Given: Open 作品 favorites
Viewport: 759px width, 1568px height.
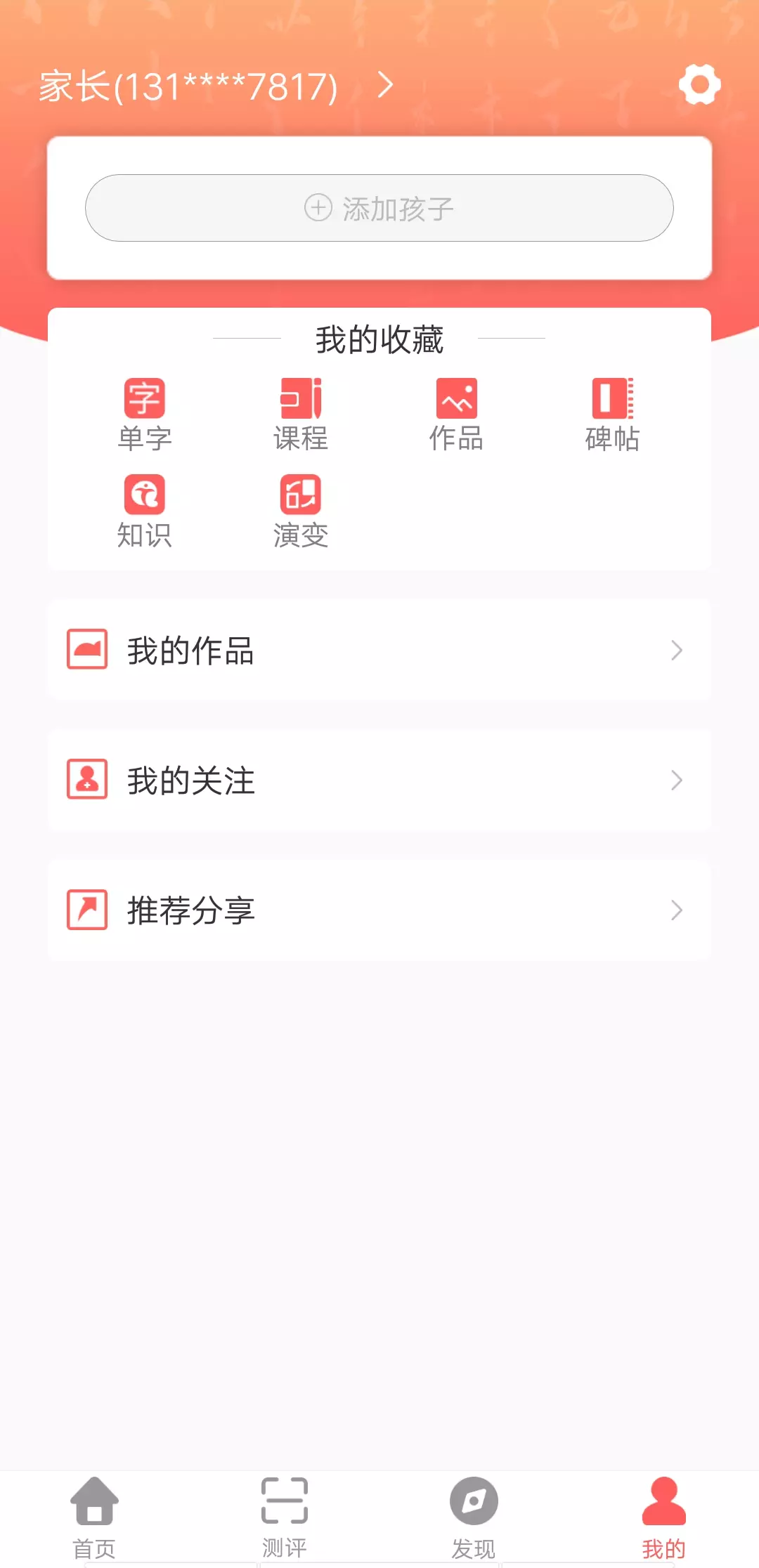Looking at the screenshot, I should pyautogui.click(x=457, y=414).
